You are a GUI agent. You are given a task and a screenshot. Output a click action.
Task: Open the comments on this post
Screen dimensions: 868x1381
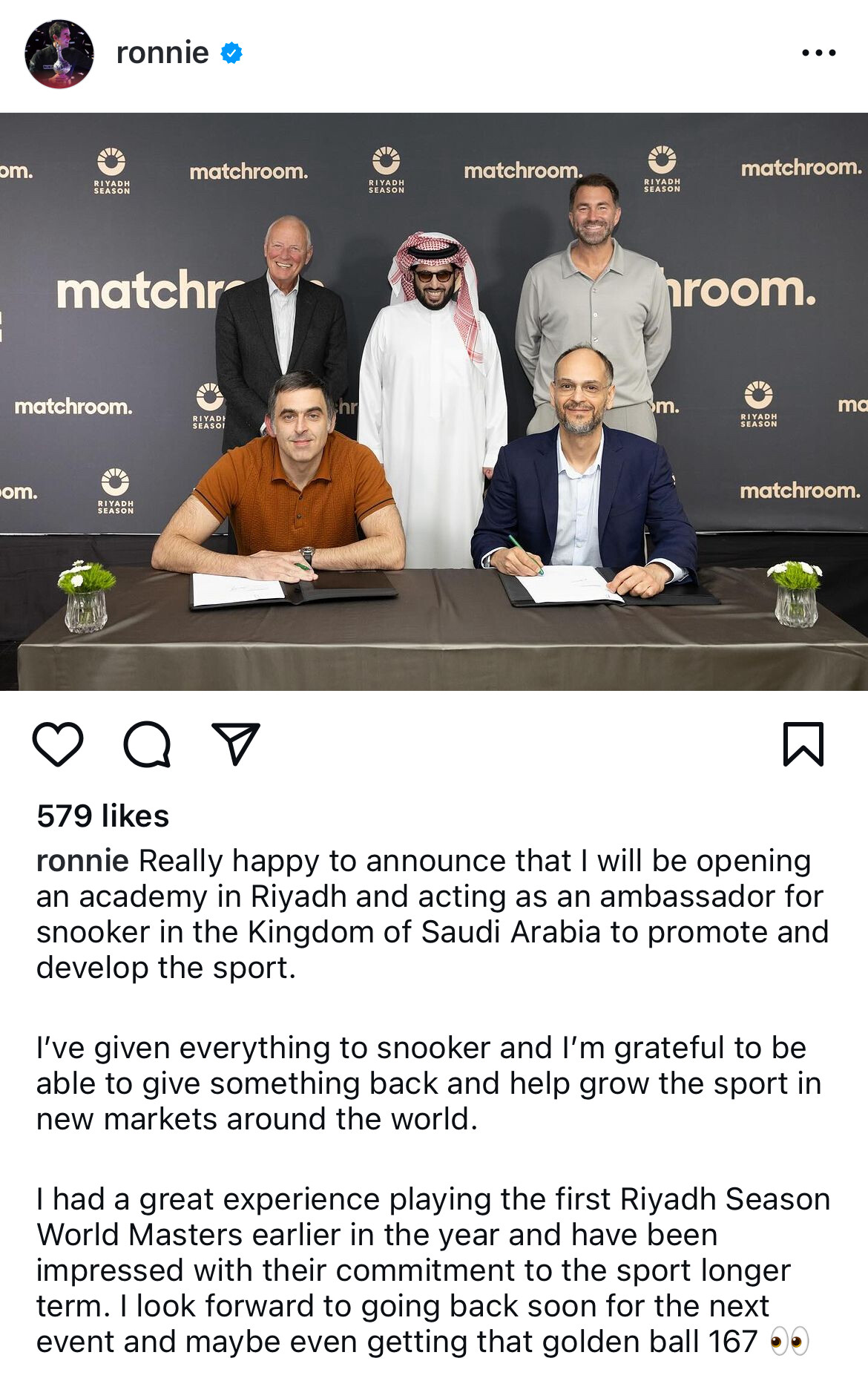coord(147,744)
